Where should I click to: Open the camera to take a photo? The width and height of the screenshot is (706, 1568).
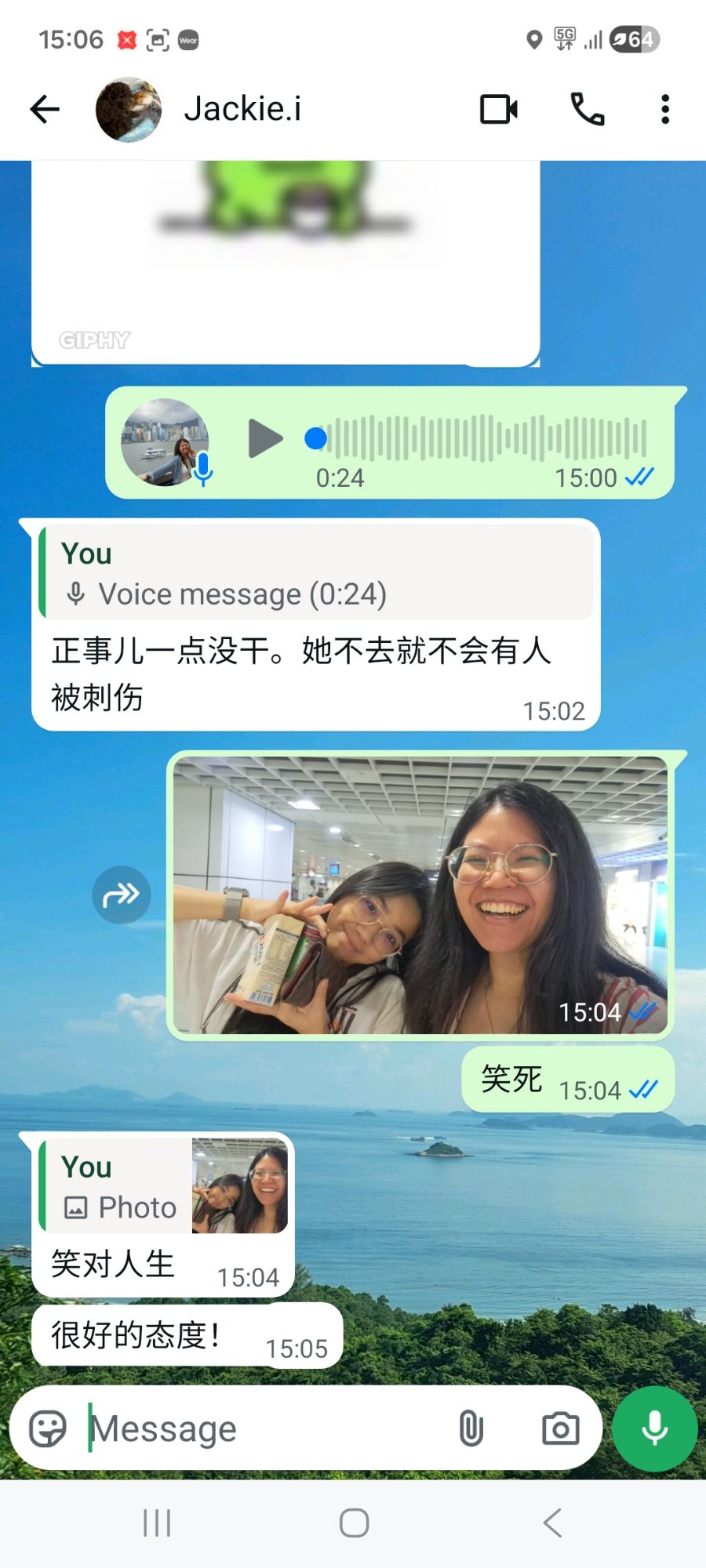[x=560, y=1428]
